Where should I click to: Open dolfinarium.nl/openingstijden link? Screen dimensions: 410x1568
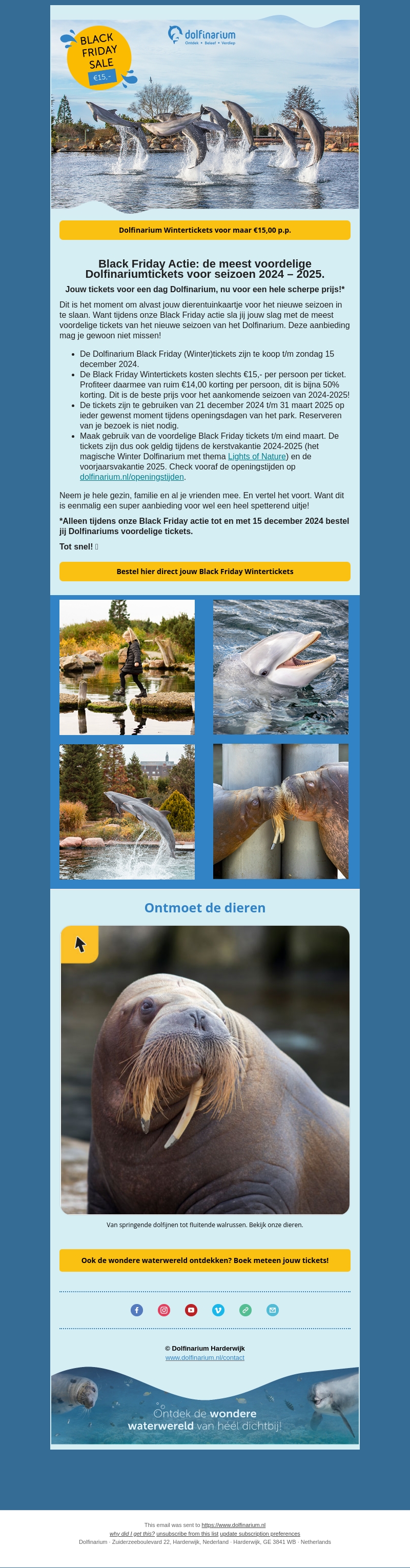point(131,477)
